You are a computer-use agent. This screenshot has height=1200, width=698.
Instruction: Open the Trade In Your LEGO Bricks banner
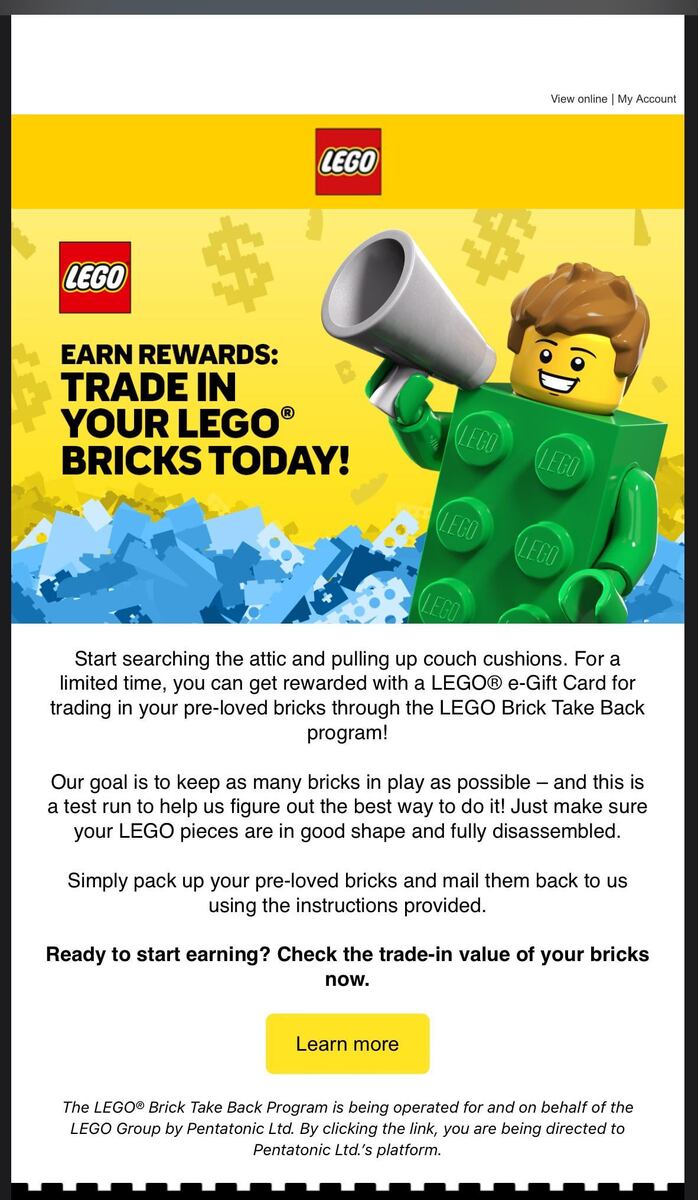tap(347, 415)
